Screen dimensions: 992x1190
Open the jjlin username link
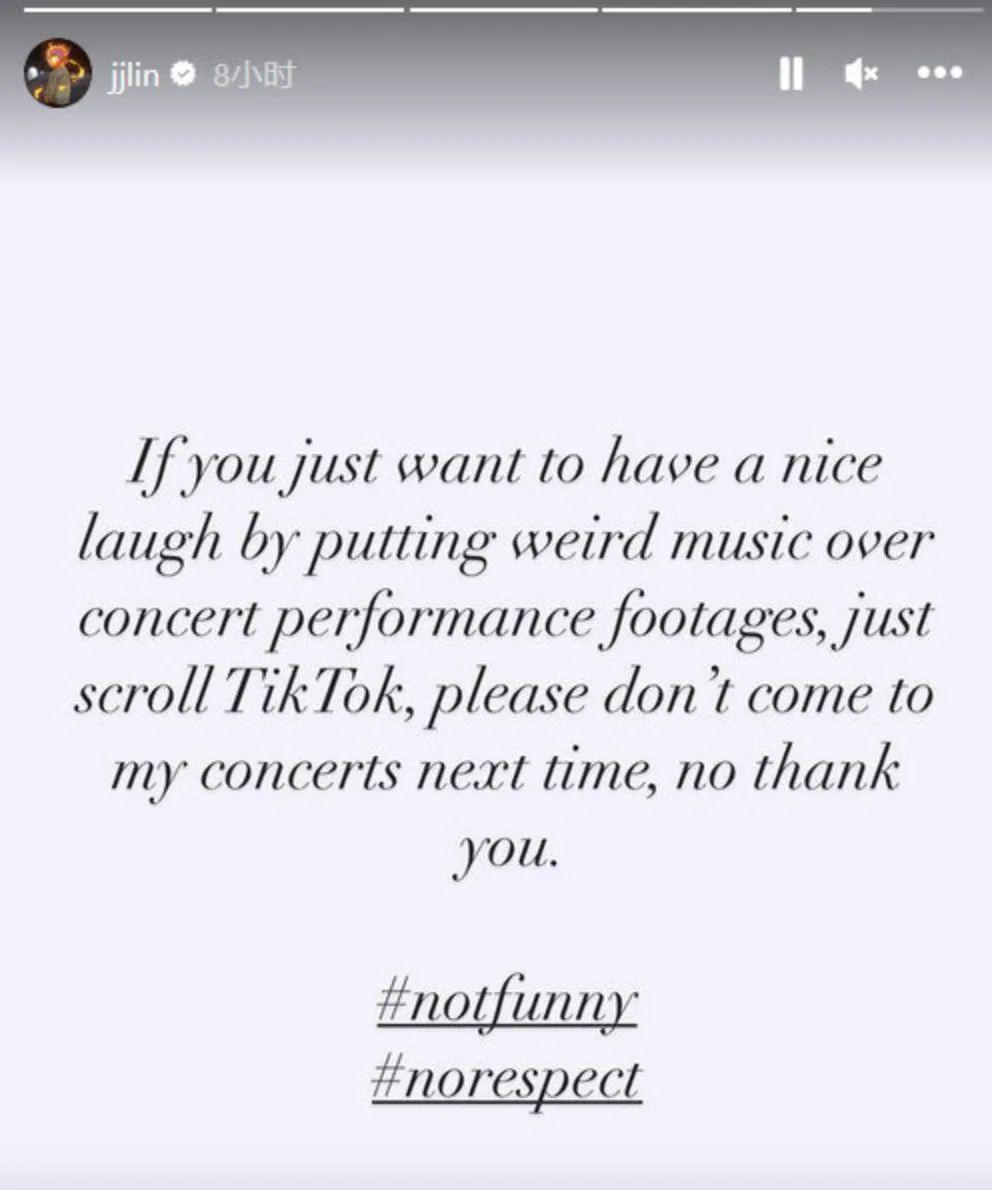133,75
